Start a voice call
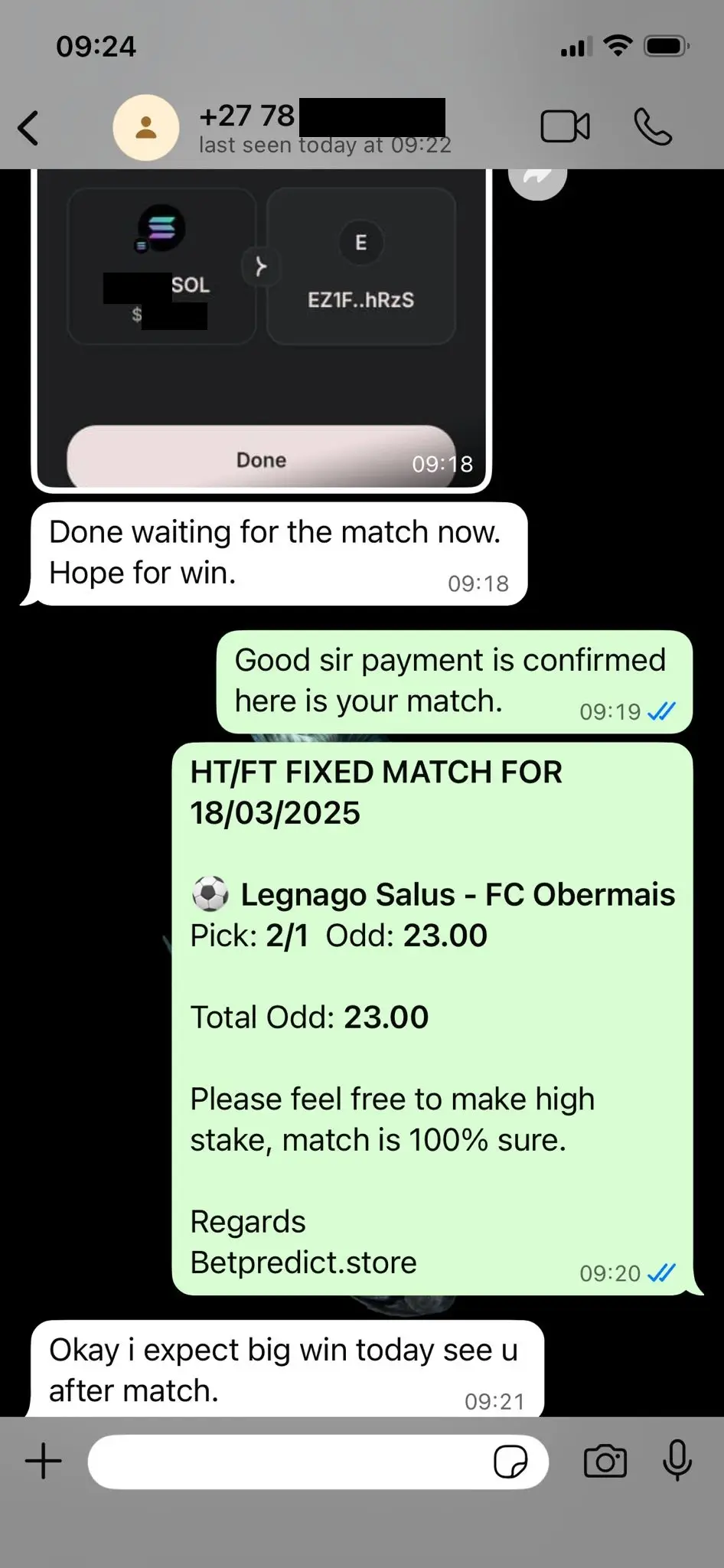 (x=653, y=127)
